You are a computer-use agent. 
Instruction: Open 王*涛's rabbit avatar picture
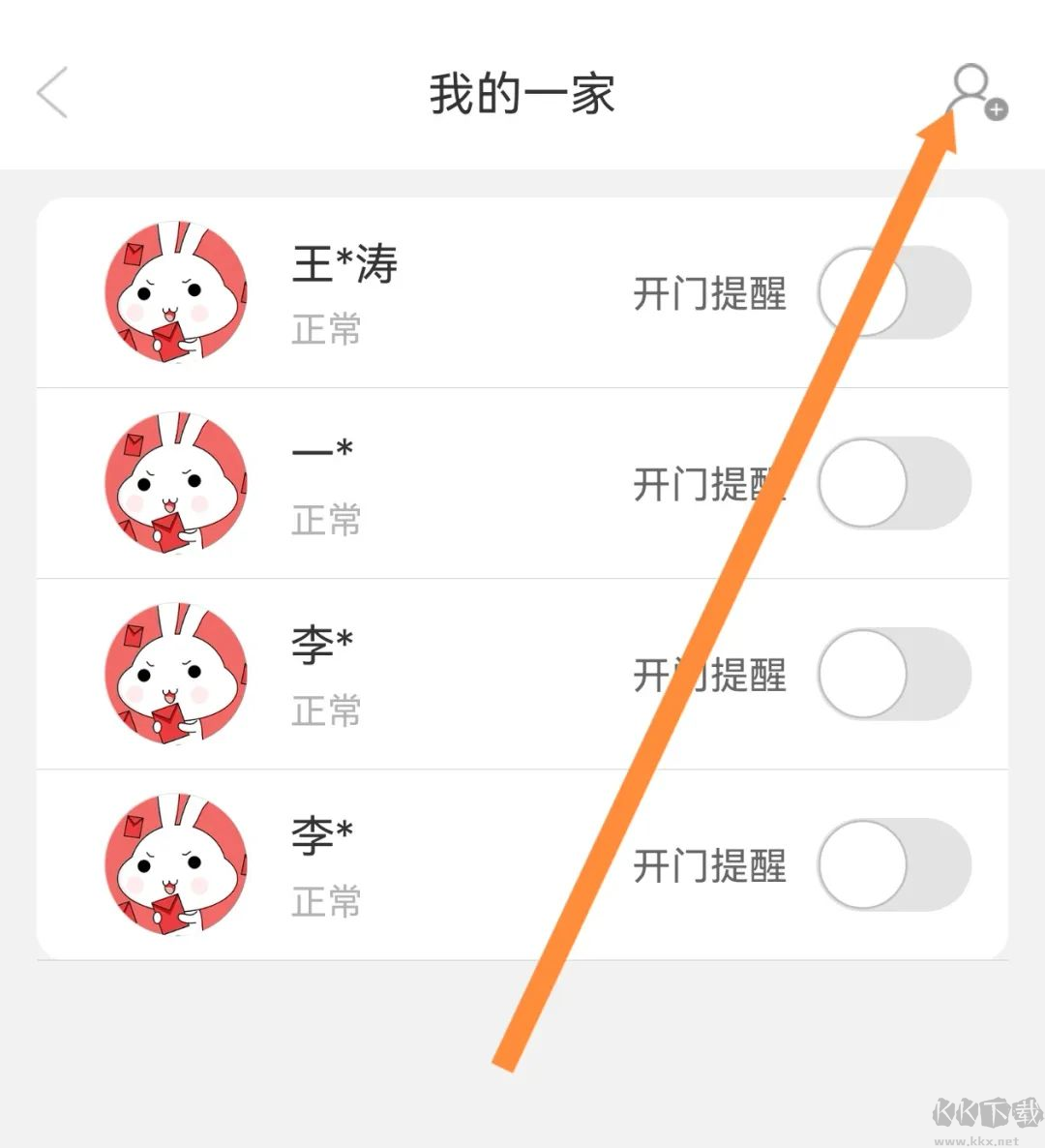tap(172, 292)
